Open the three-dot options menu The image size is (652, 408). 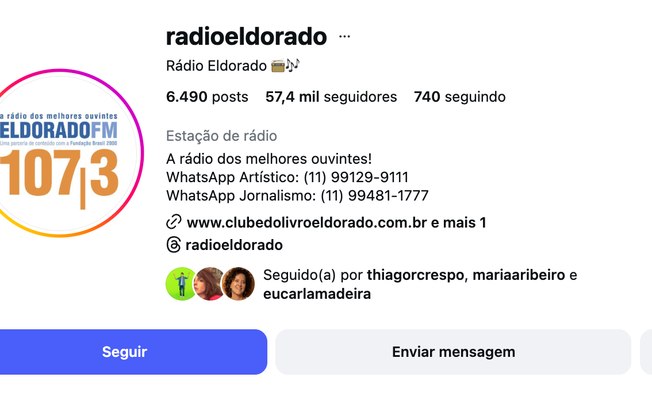[x=345, y=36]
